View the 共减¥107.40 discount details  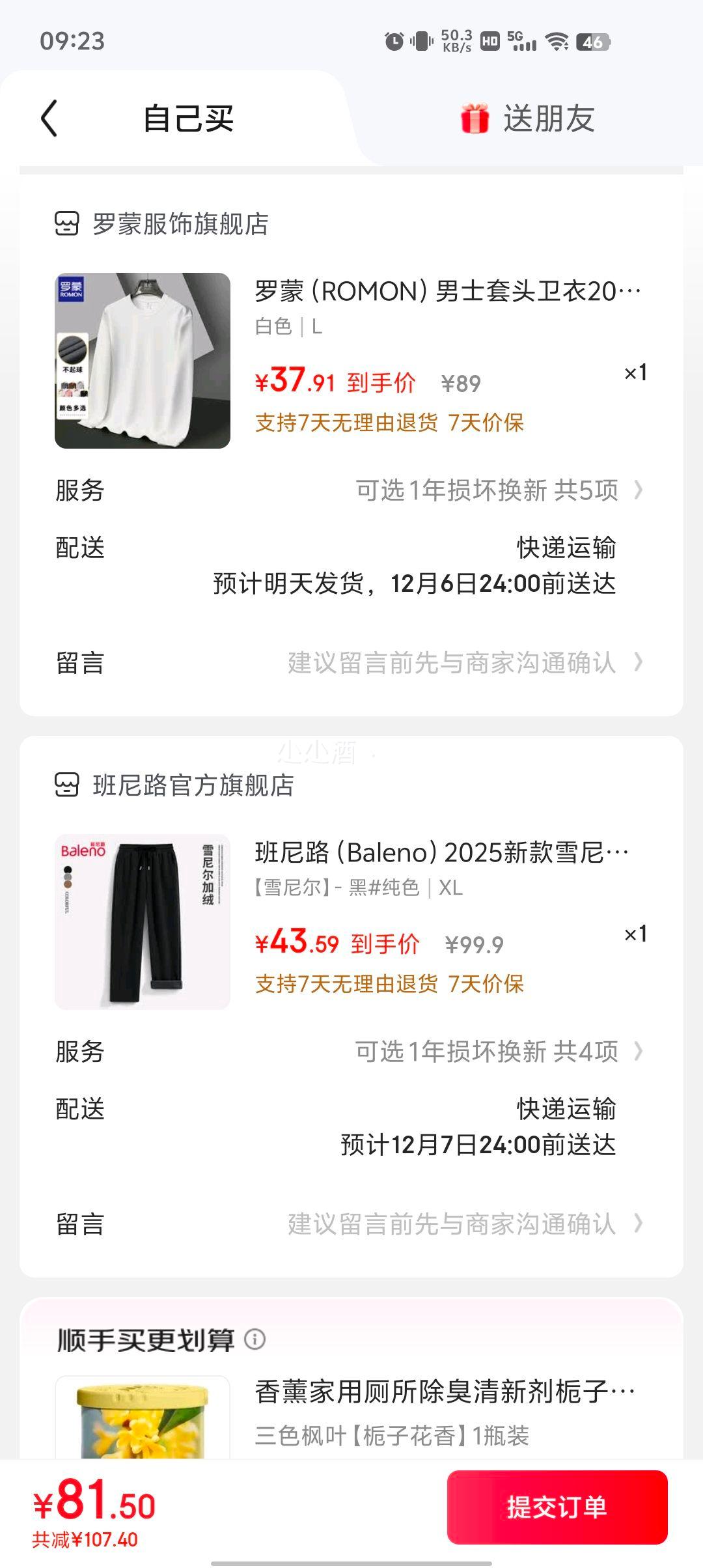[85, 1540]
